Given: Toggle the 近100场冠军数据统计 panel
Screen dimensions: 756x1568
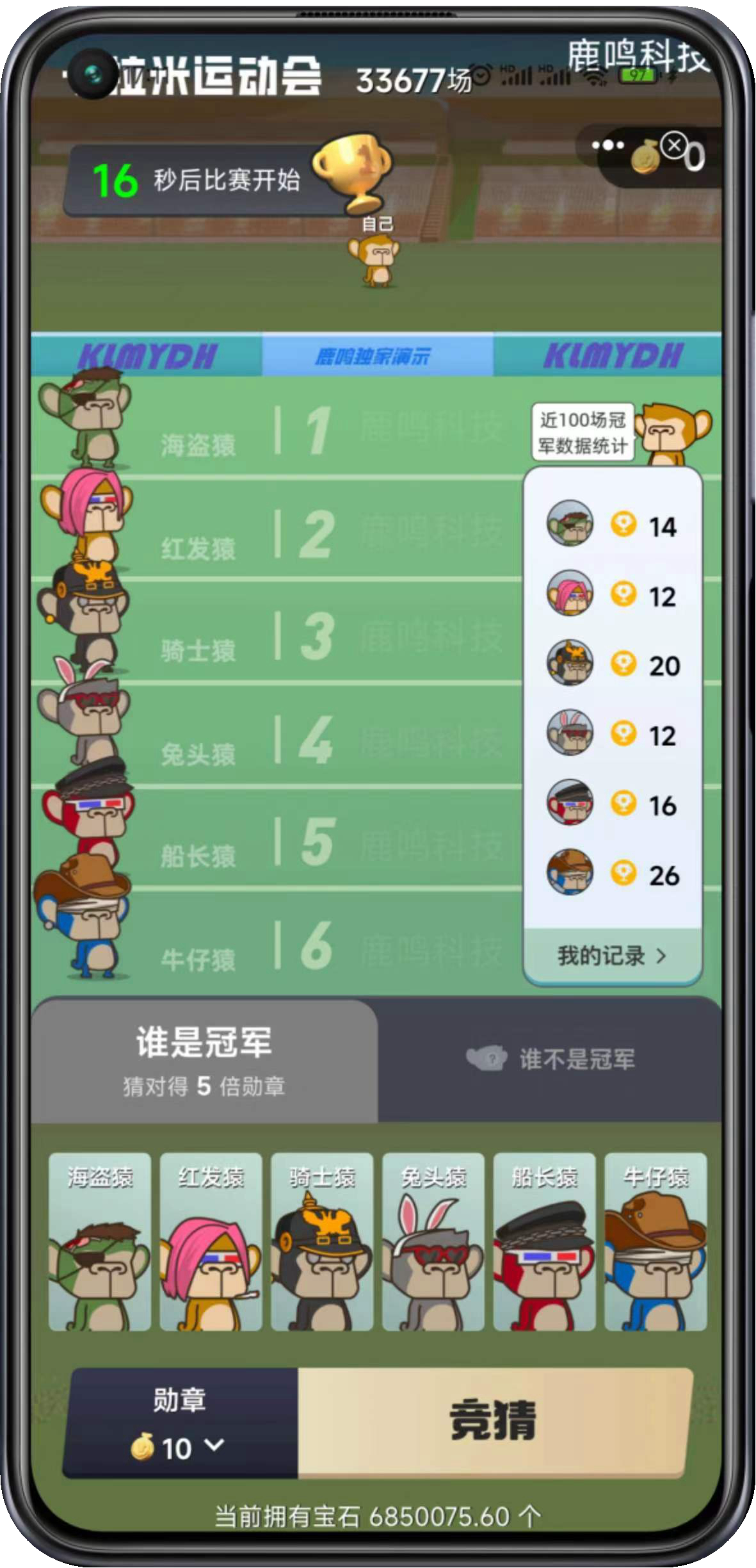Looking at the screenshot, I should coord(583,432).
